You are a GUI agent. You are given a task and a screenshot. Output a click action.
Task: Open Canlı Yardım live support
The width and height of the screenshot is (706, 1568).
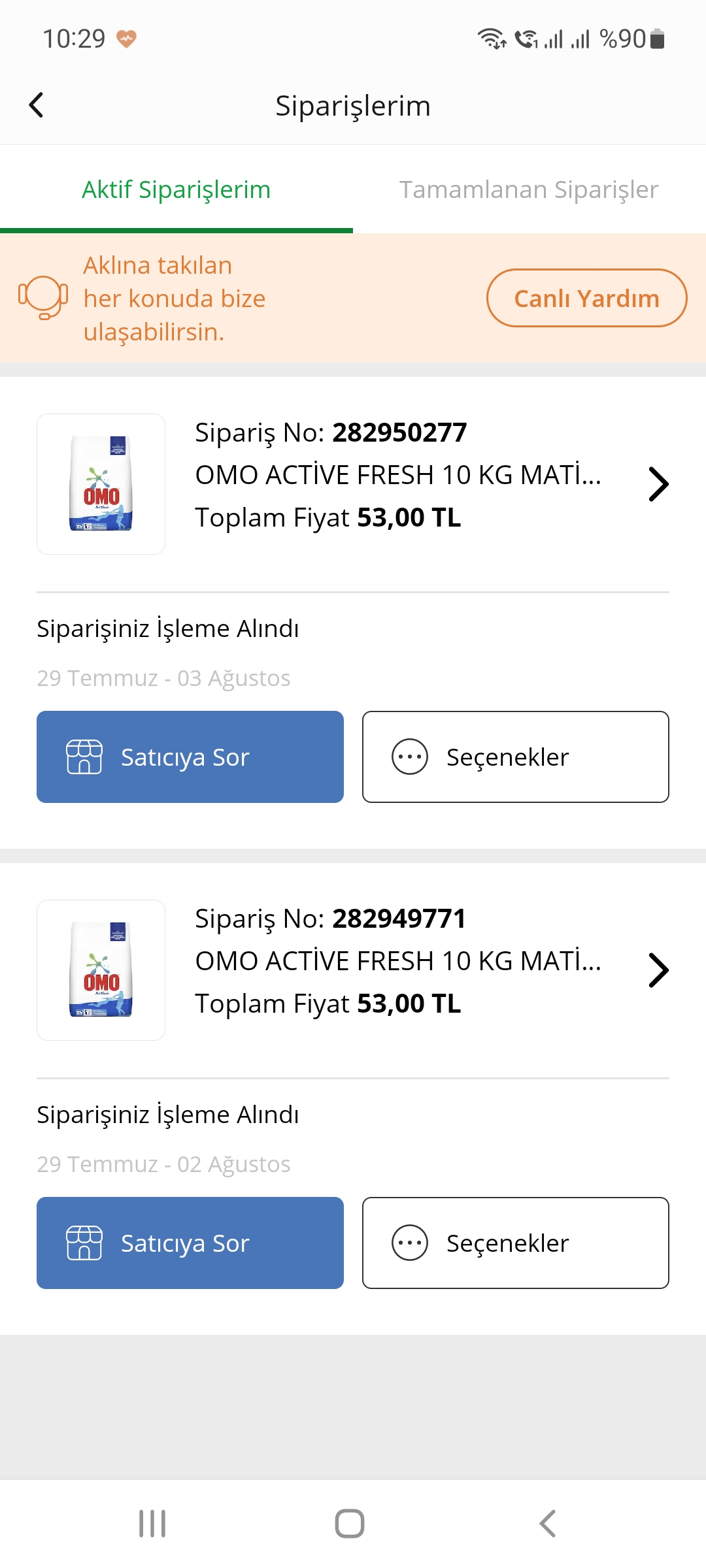coord(586,298)
